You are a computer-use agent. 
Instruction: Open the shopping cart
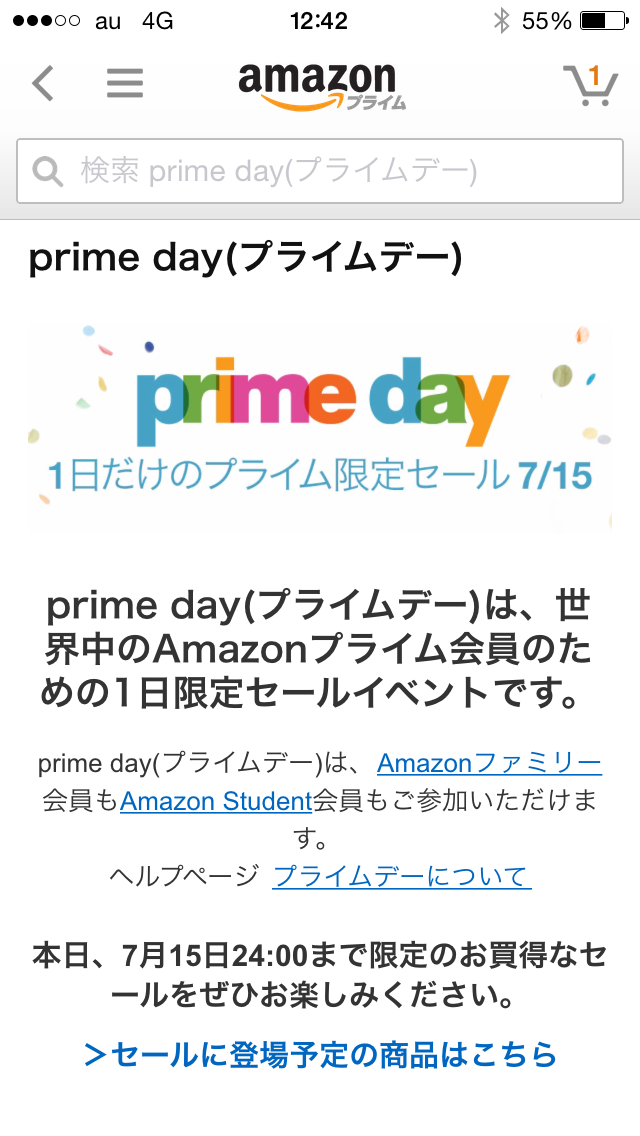[590, 85]
